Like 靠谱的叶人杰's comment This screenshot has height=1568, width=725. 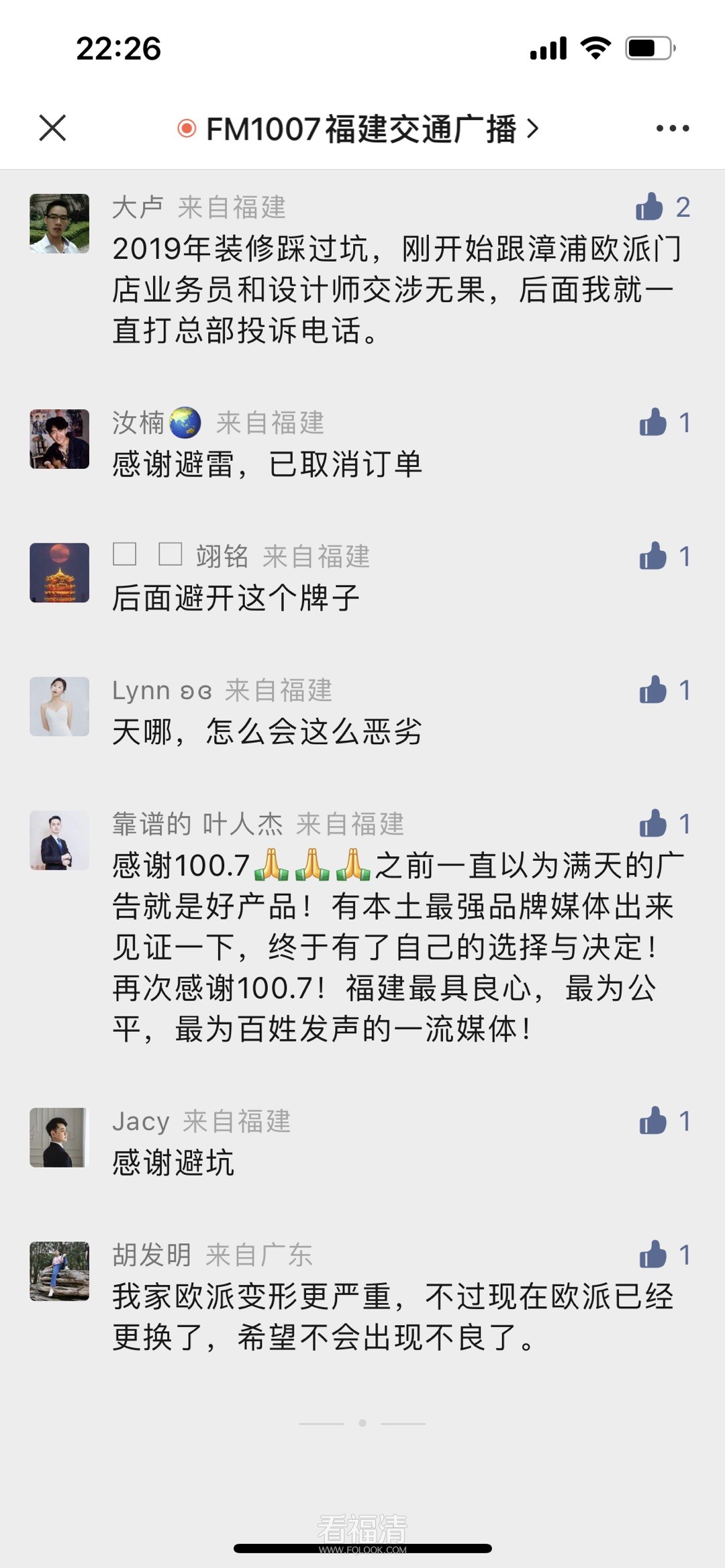click(x=652, y=823)
